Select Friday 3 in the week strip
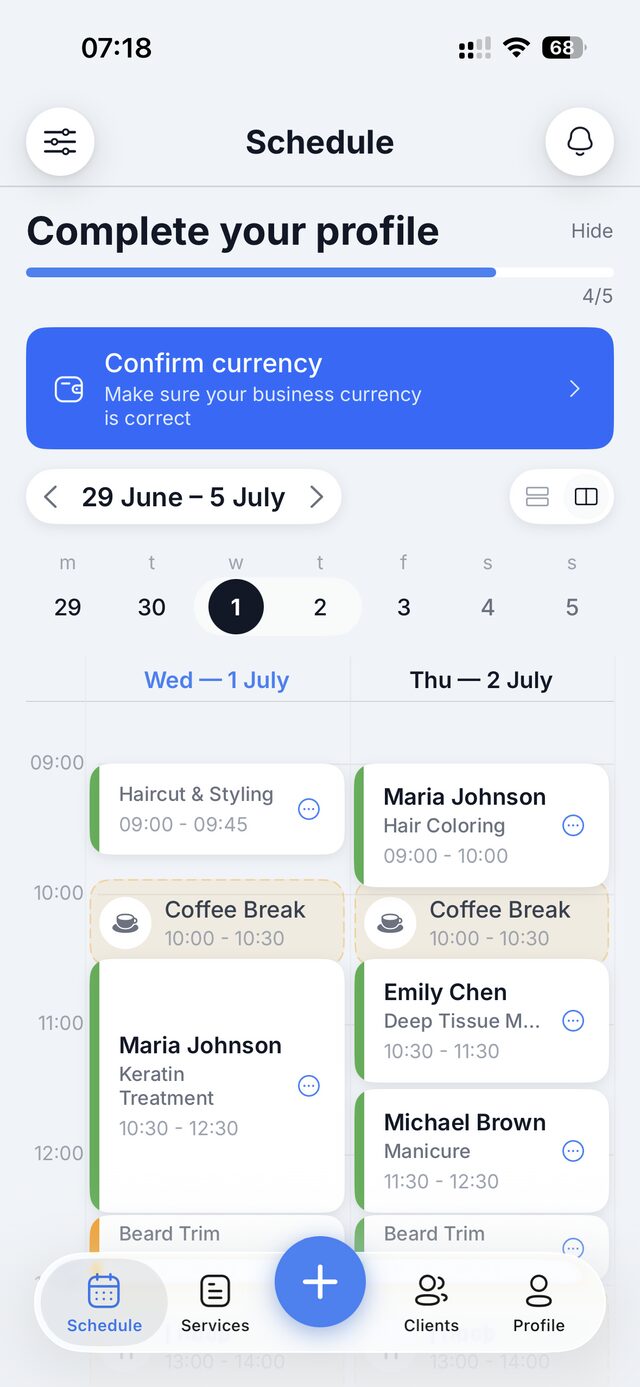The width and height of the screenshot is (640, 1387). (404, 607)
